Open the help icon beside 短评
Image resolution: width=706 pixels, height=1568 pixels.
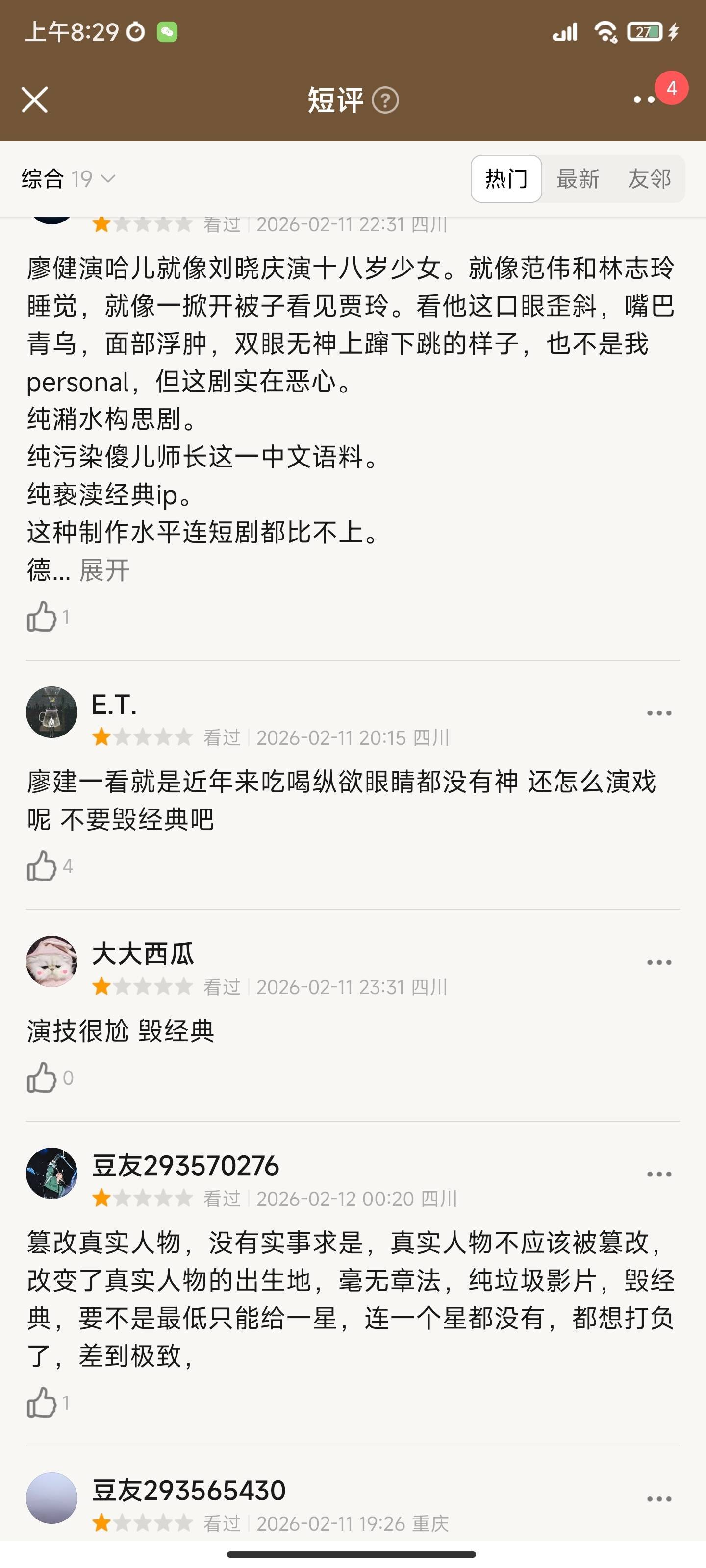(x=385, y=100)
